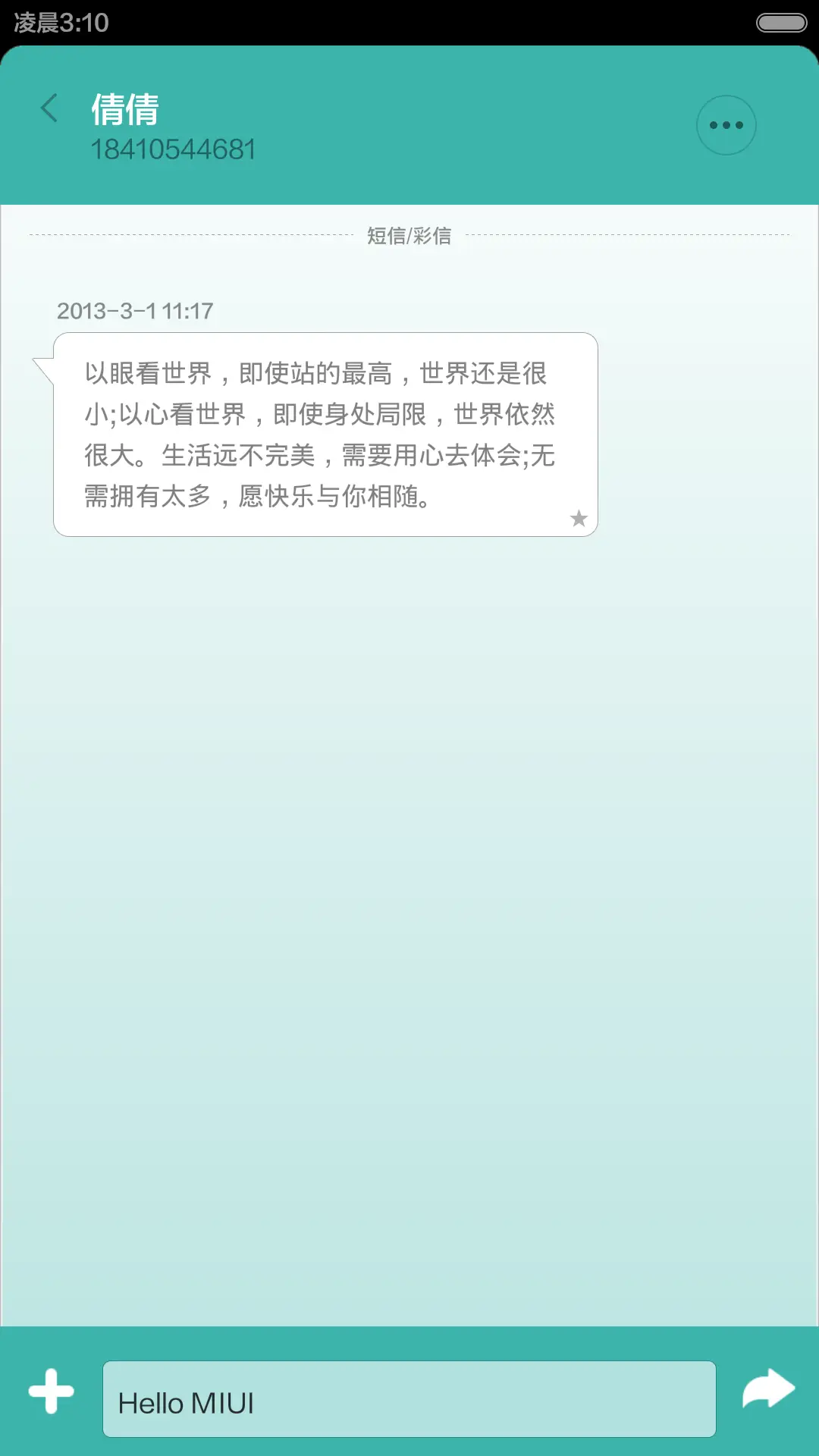The image size is (819, 1456).
Task: Toggle favorite star for the received message
Action: (579, 518)
